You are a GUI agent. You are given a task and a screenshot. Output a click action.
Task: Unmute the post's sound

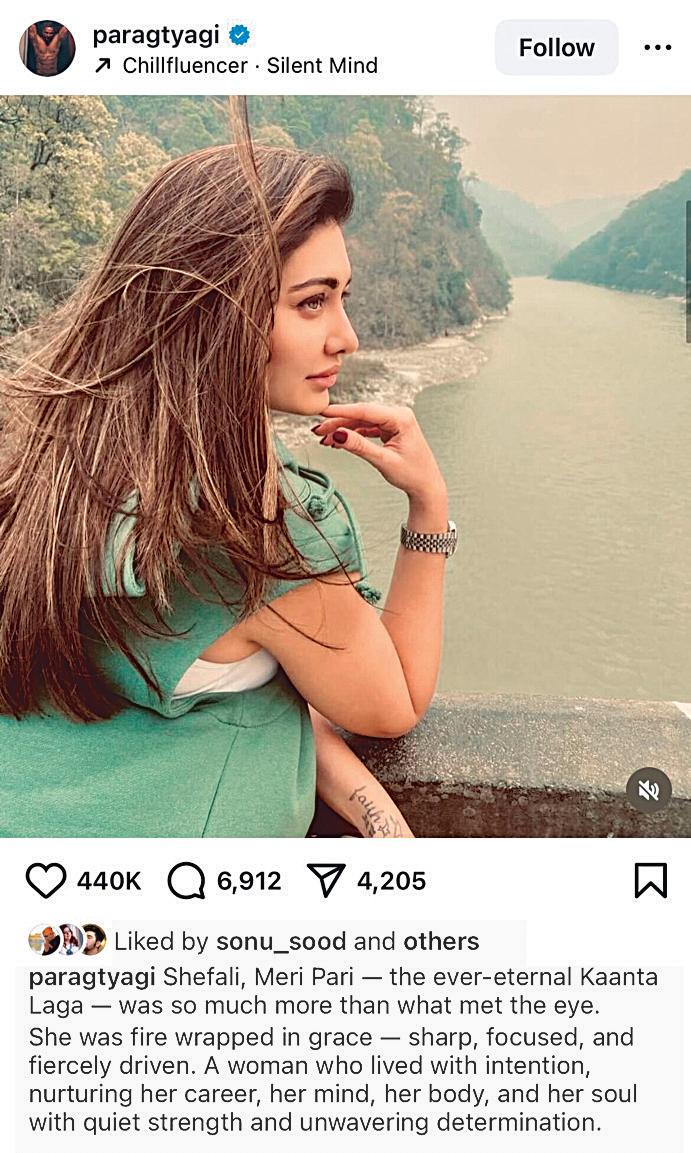[648, 790]
